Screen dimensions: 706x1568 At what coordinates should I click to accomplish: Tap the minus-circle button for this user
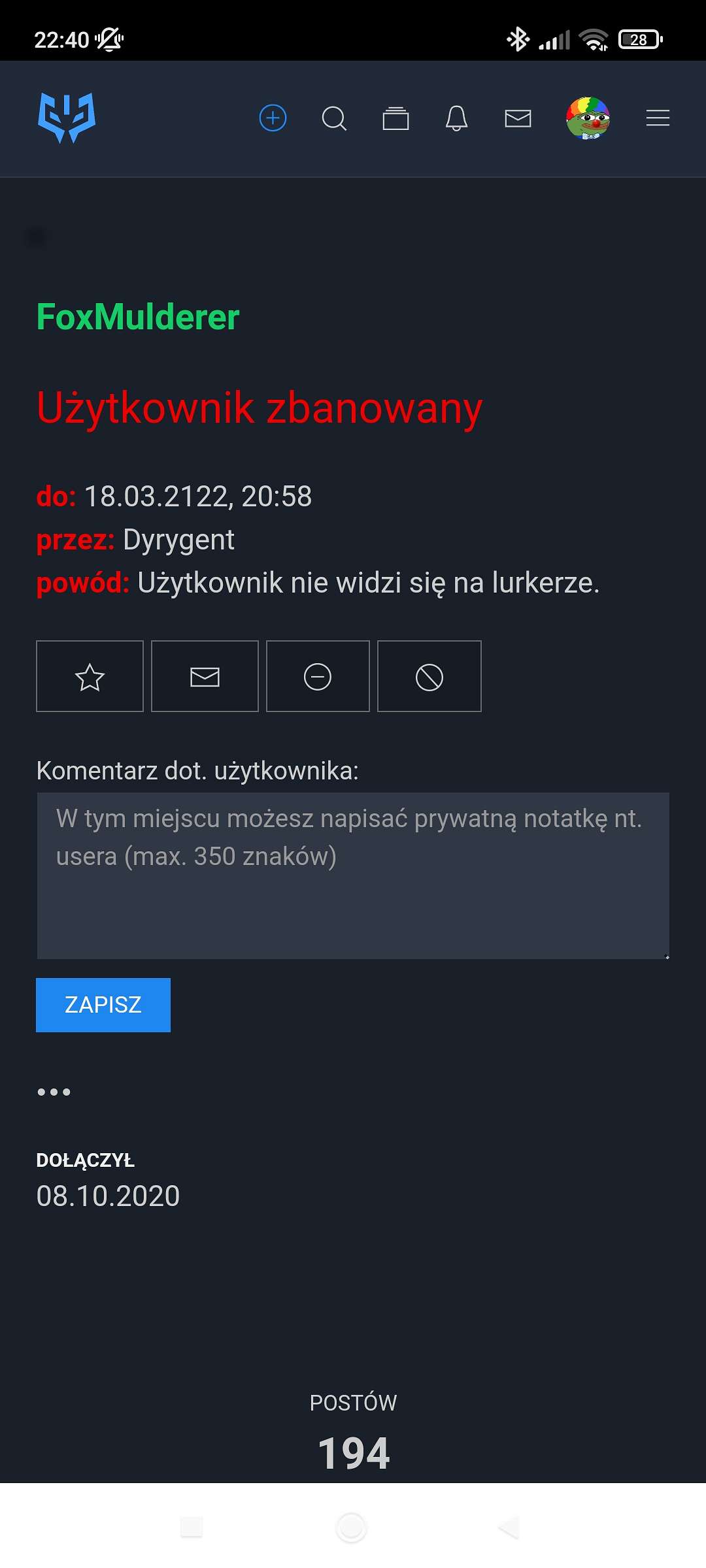click(318, 676)
